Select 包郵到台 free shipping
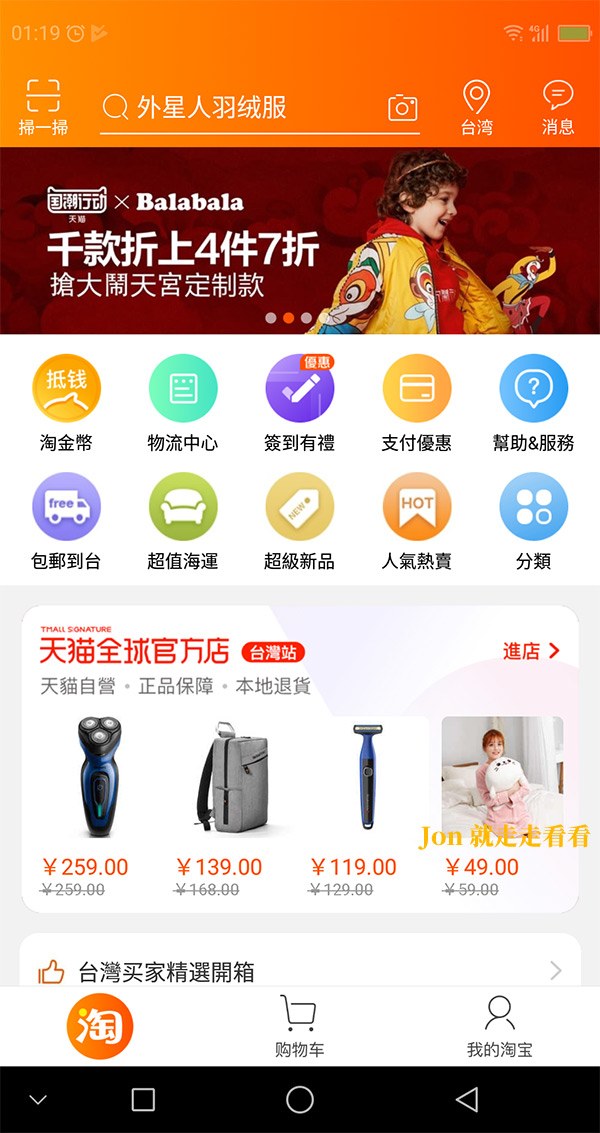Screen dimensions: 600x1133 [x=67, y=522]
